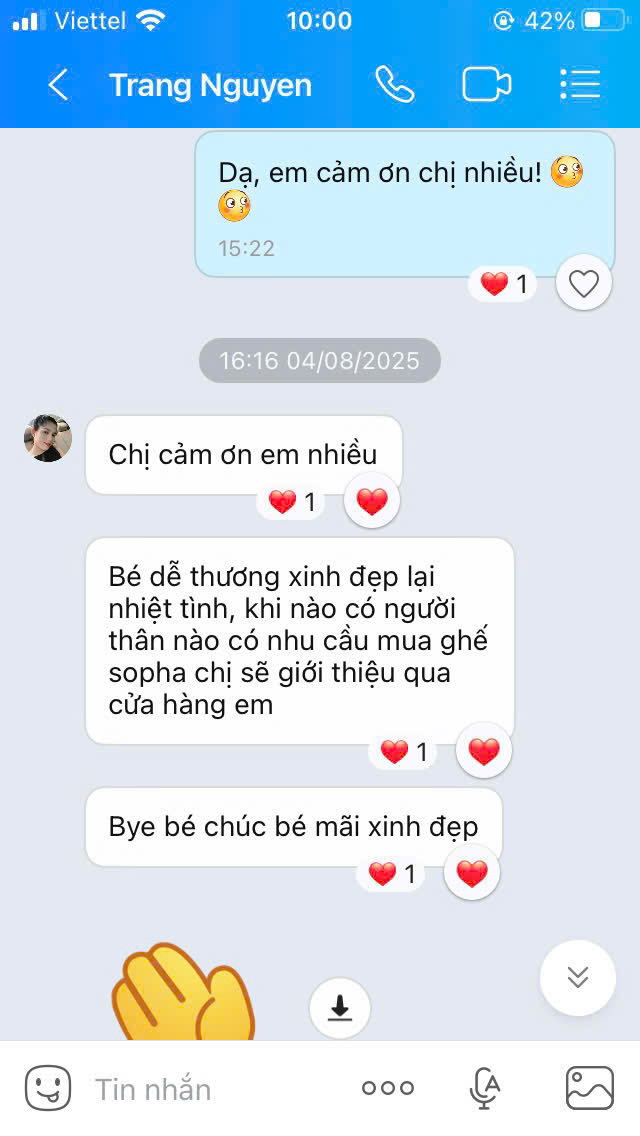
Task: Tap the voice message microphone icon
Action: click(484, 1088)
